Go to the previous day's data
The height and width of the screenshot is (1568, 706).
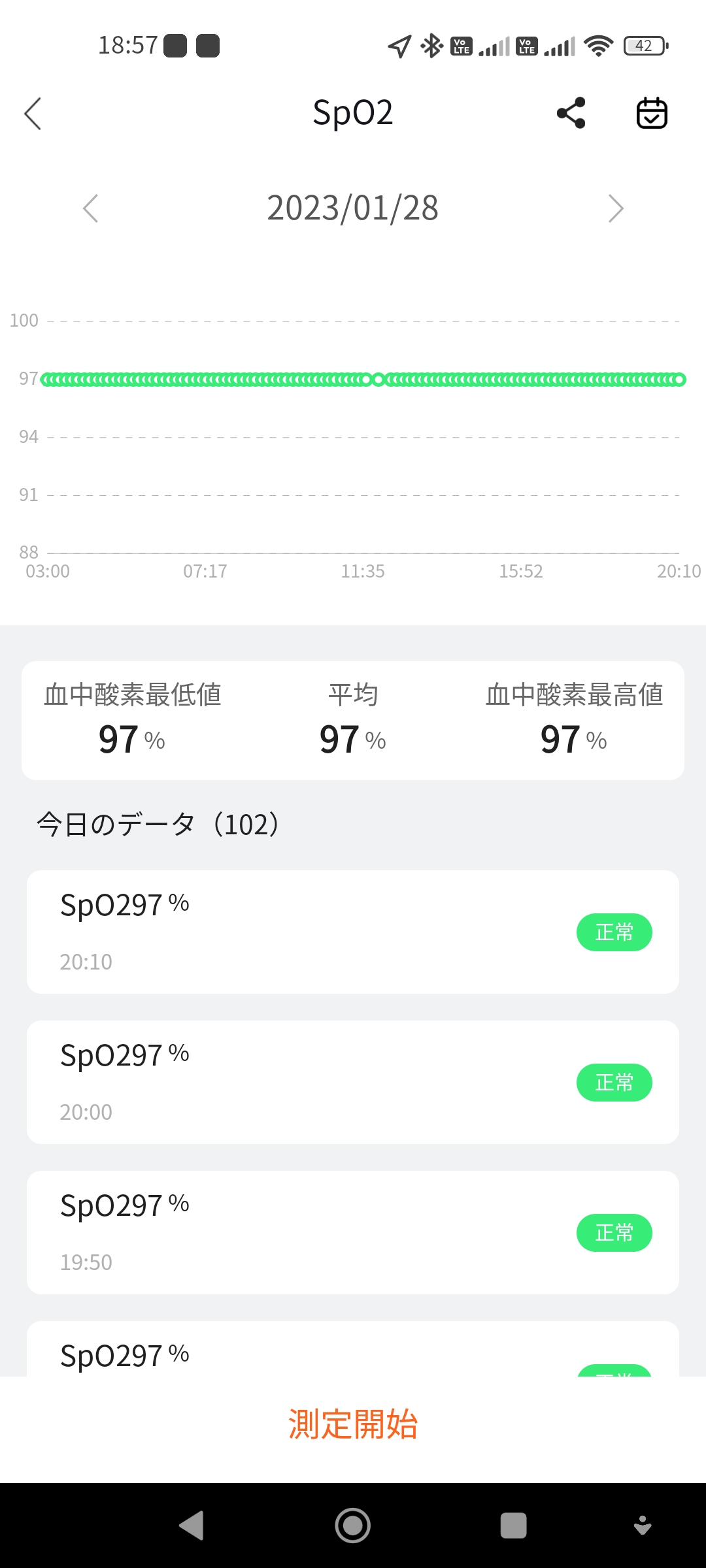91,208
